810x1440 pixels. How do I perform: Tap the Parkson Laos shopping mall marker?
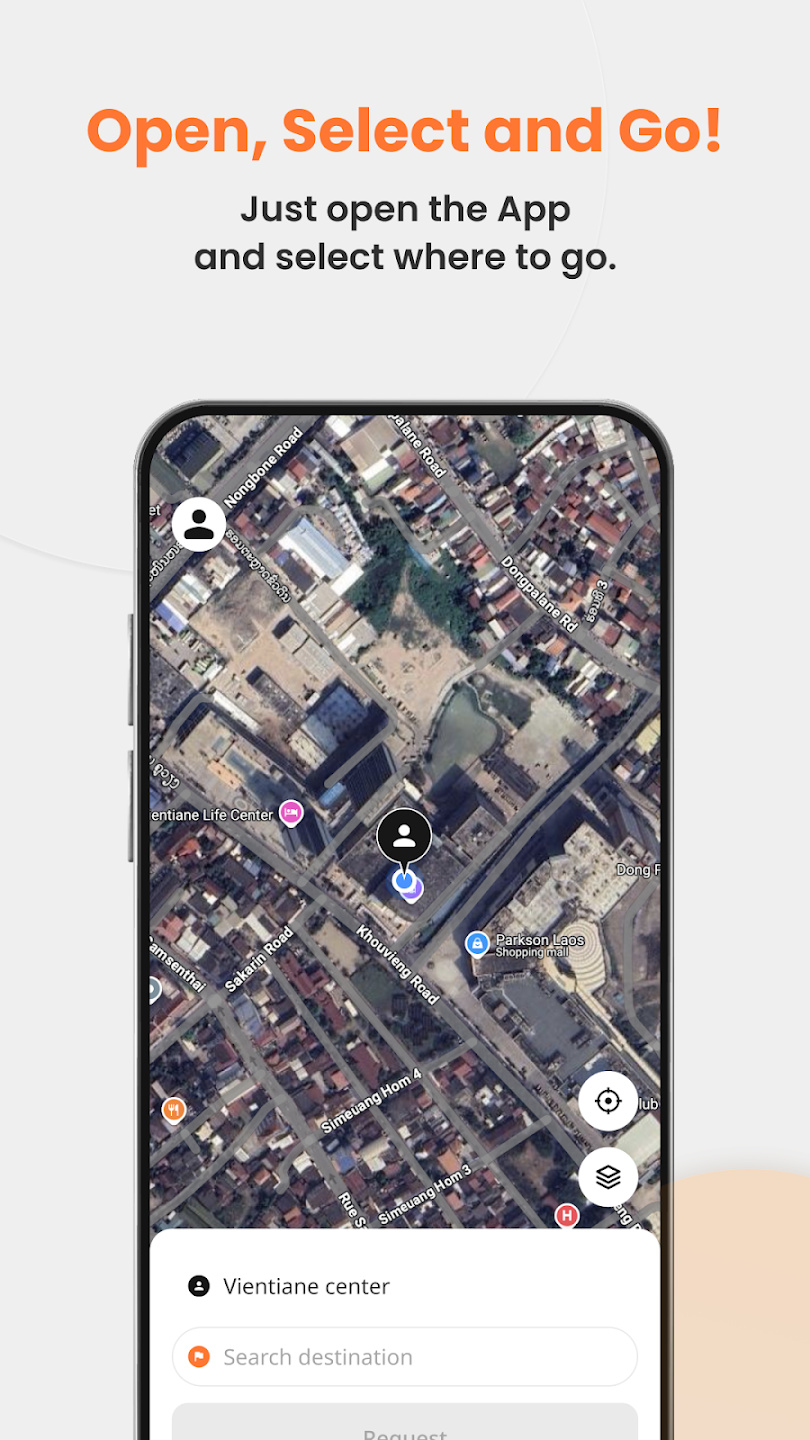click(478, 944)
